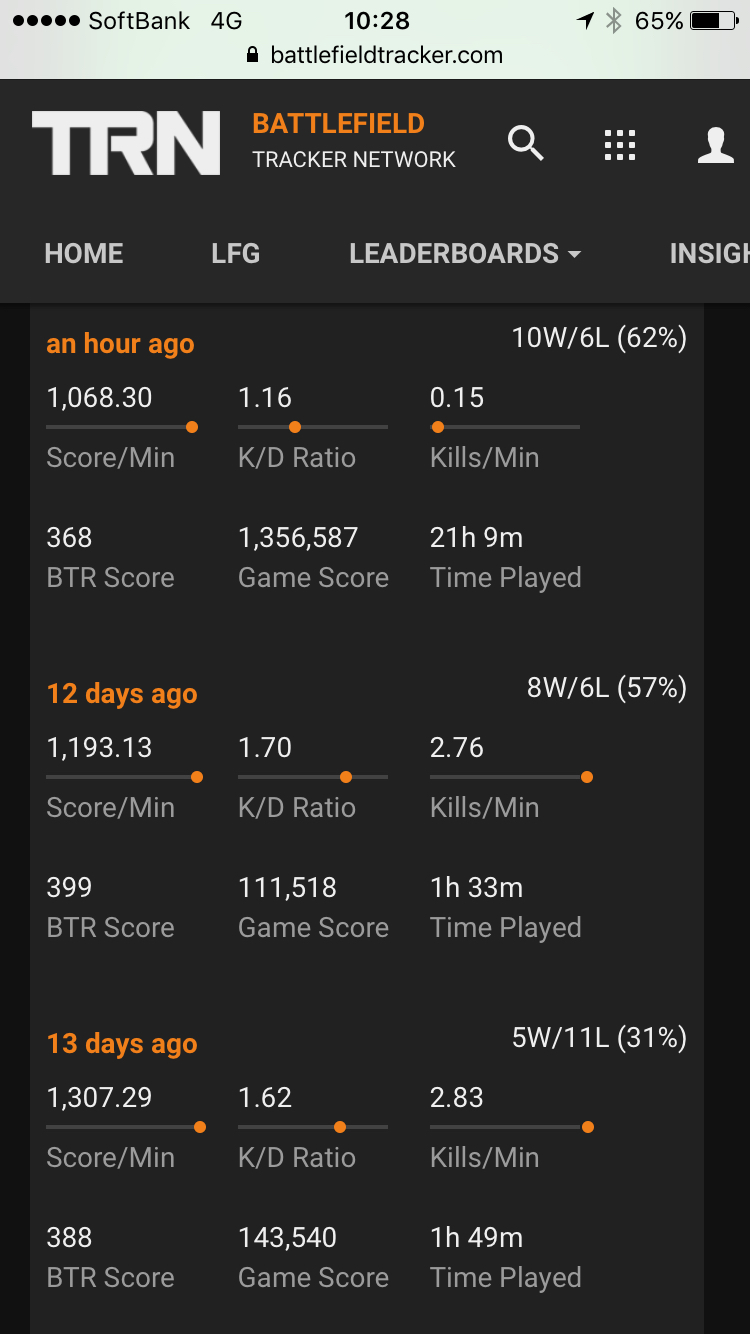Expand the LEADERBOARDS dropdown
Screen dimensions: 750x1334
[465, 254]
